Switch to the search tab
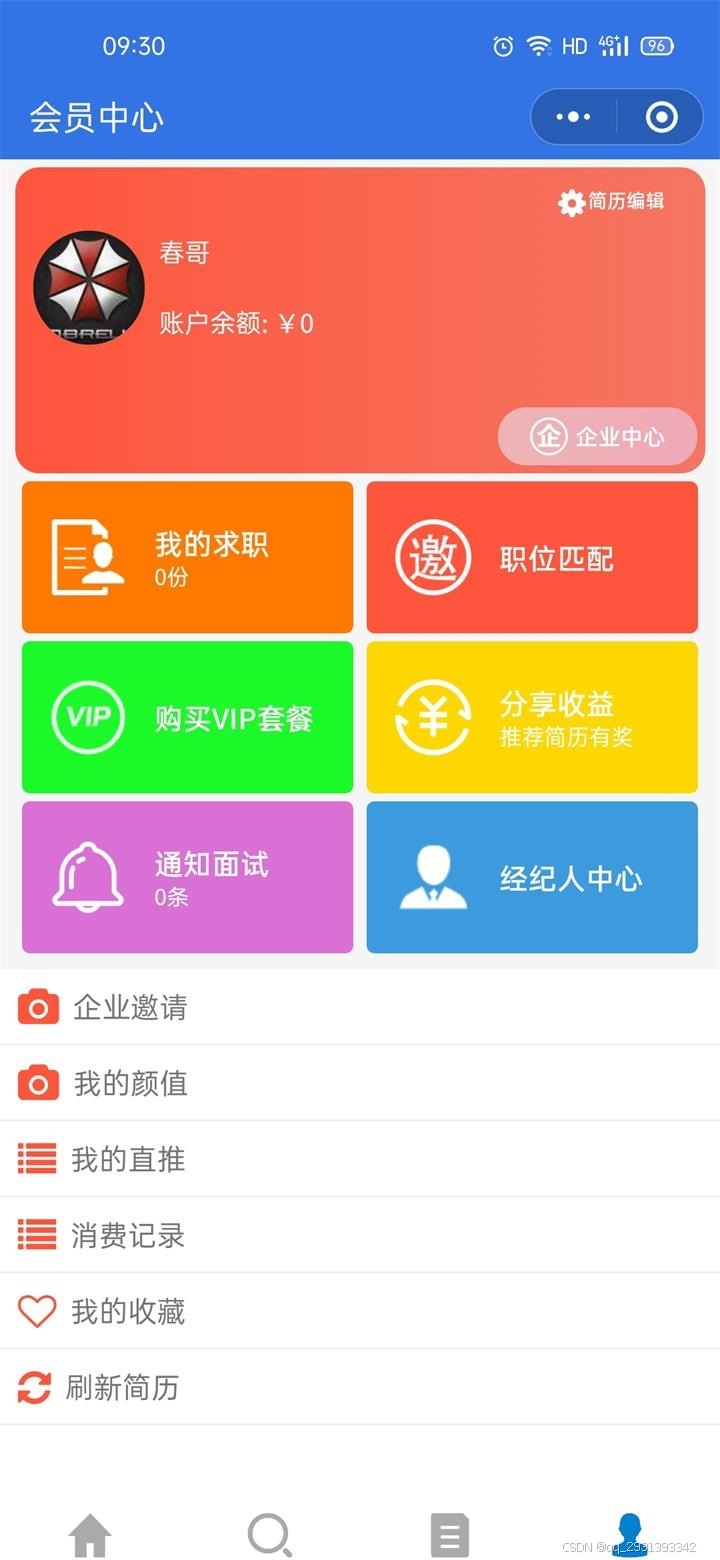The height and width of the screenshot is (1560, 720). coord(270,1535)
